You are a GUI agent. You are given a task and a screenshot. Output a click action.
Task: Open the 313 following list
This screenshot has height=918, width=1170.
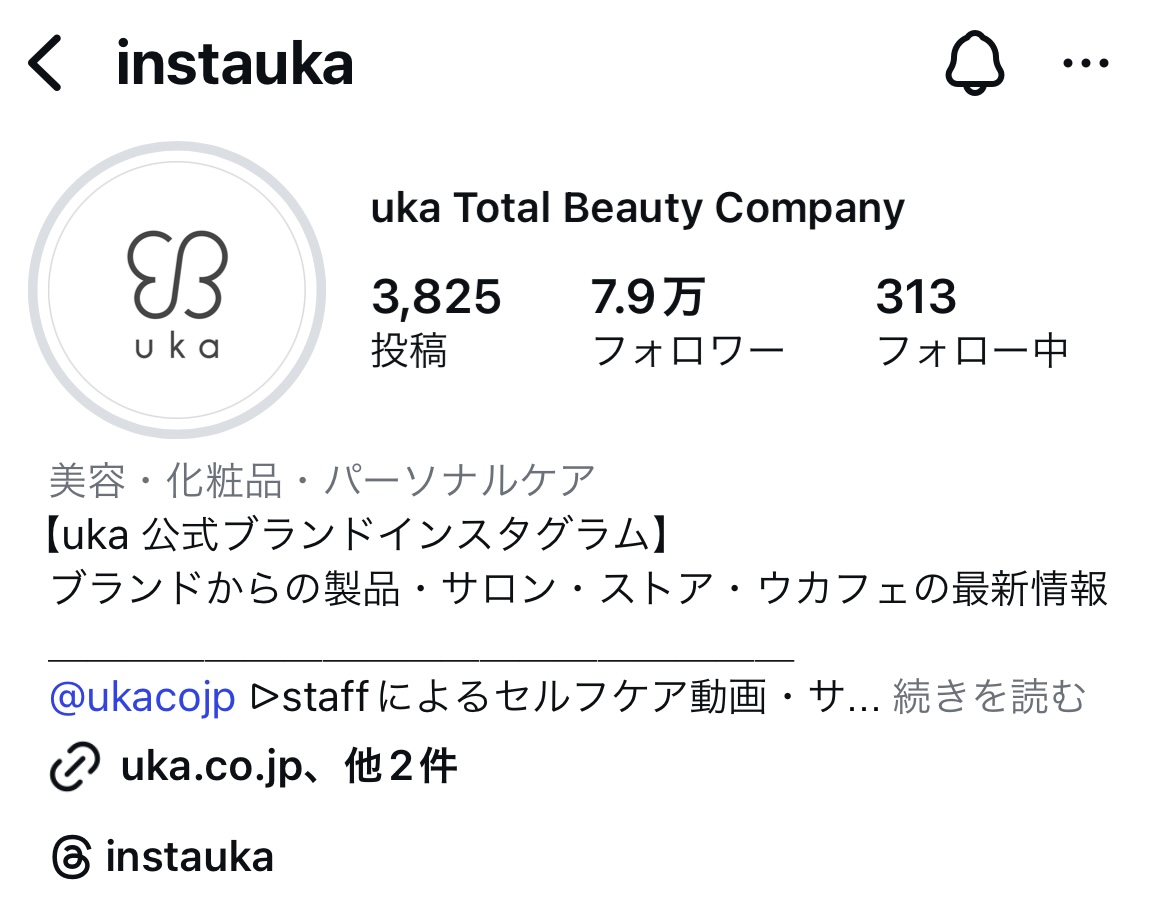coord(972,322)
